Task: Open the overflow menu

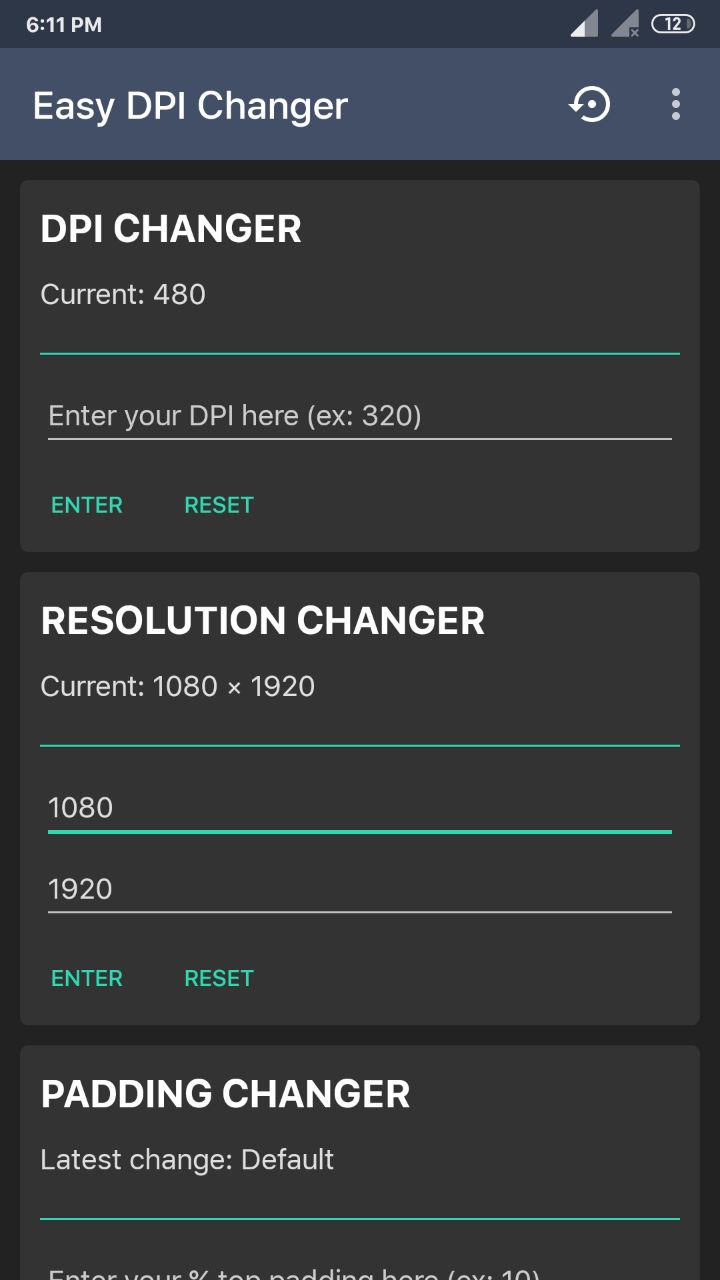Action: click(676, 104)
